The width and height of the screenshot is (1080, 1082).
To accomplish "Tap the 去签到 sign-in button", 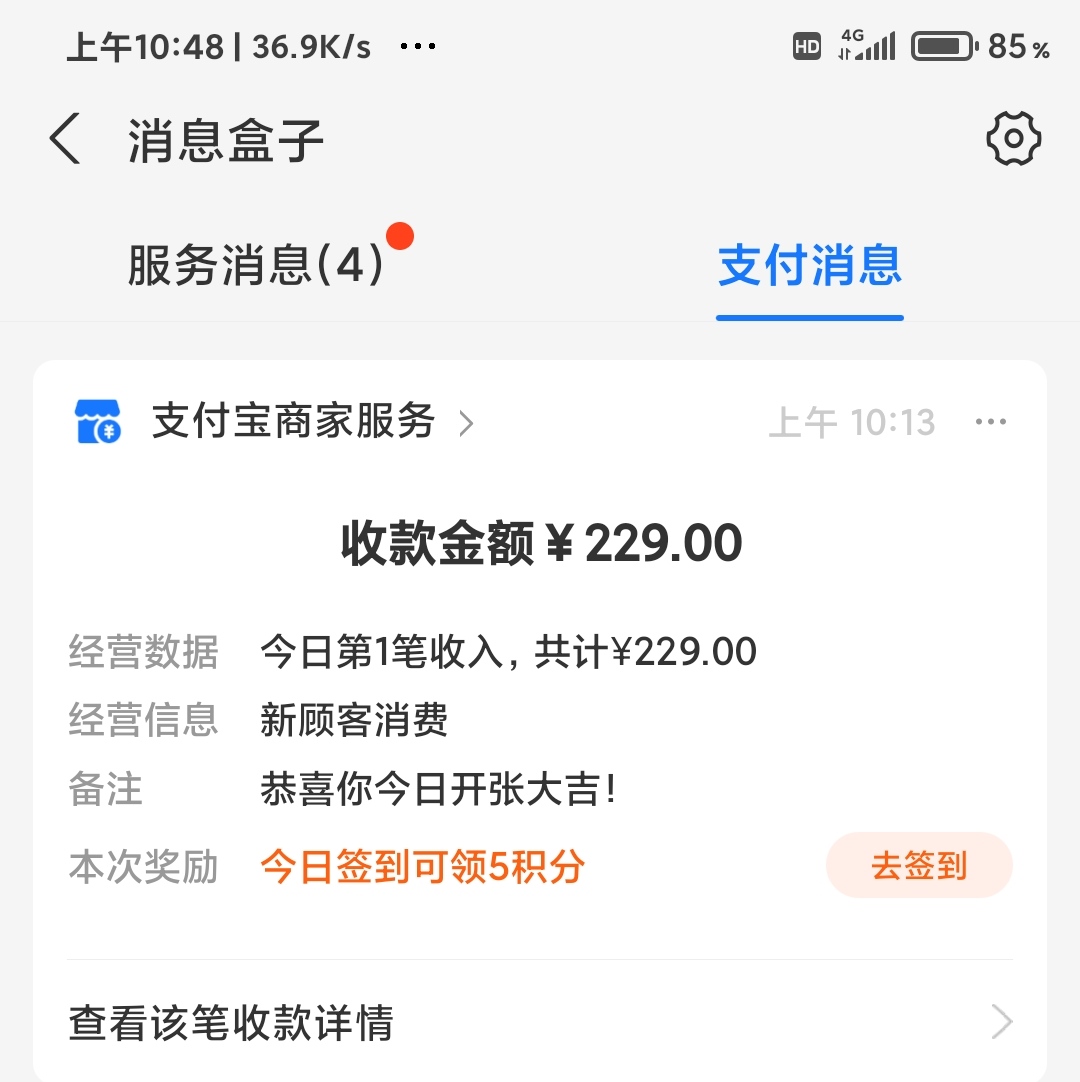I will pyautogui.click(x=918, y=864).
